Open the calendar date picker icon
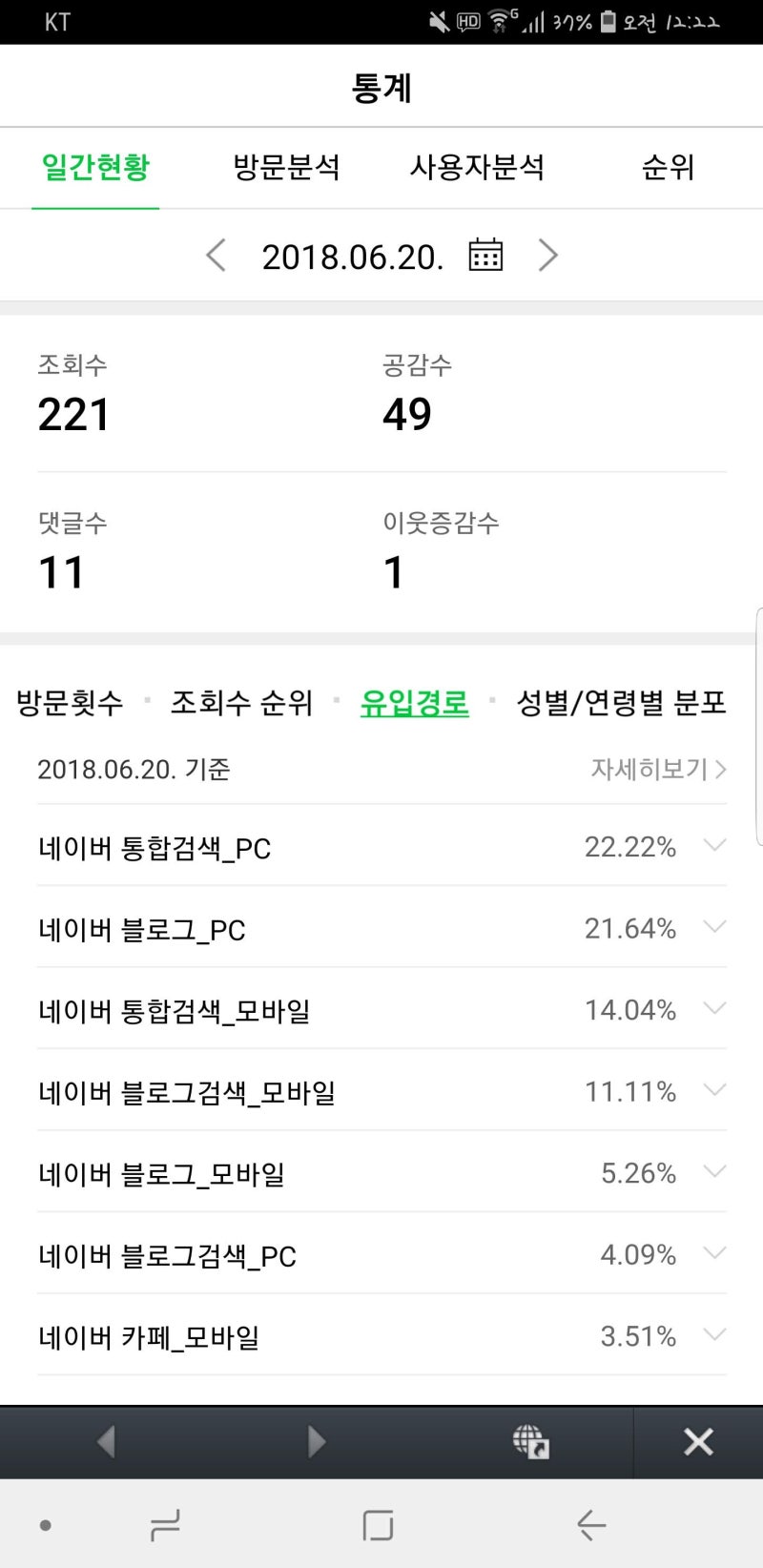This screenshot has height=1568, width=763. [485, 255]
